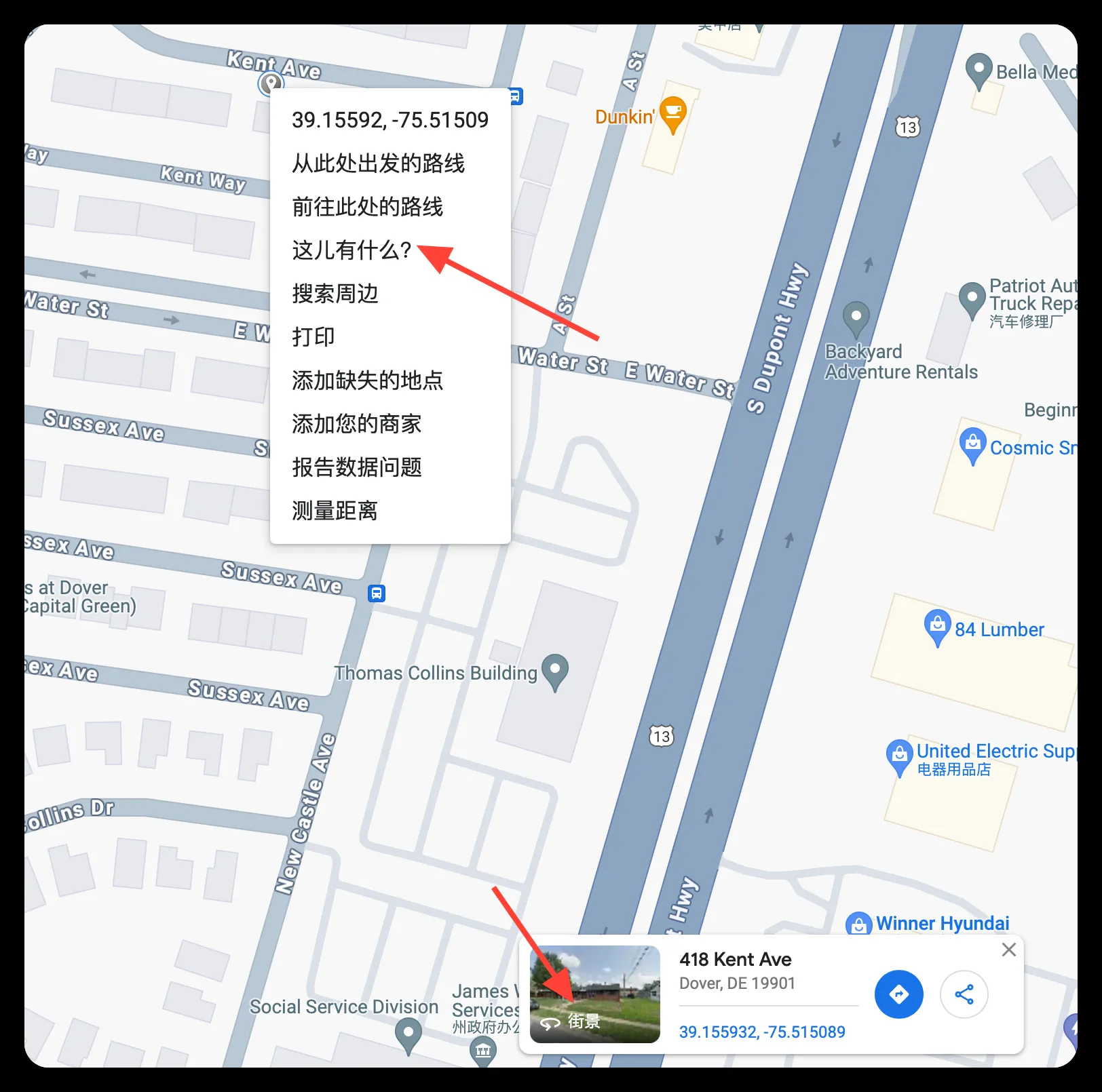Open the coordinates link 39.155932, -75.515089
The image size is (1102, 1092).
pyautogui.click(x=762, y=1032)
